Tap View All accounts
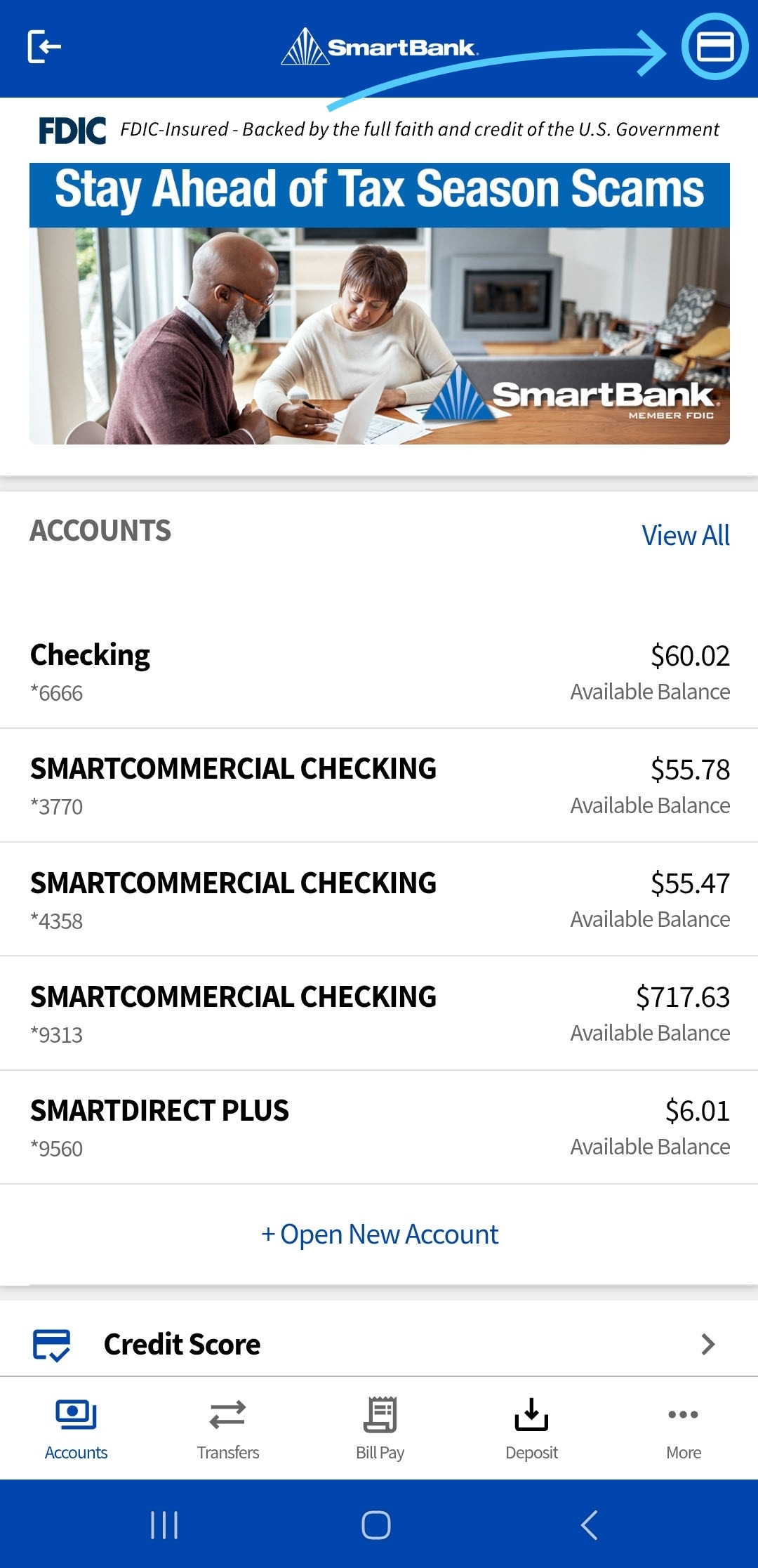 [686, 535]
